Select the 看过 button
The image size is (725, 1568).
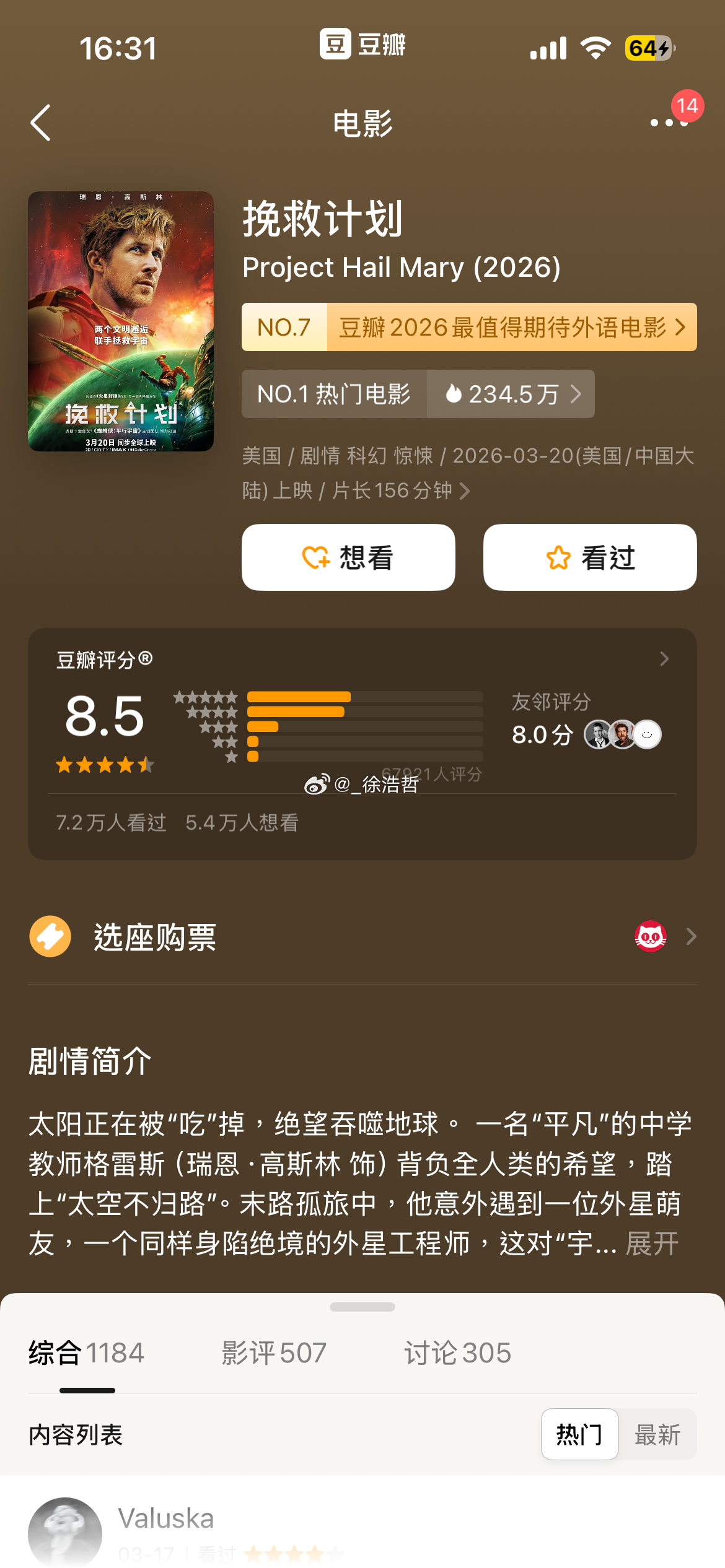pos(589,556)
